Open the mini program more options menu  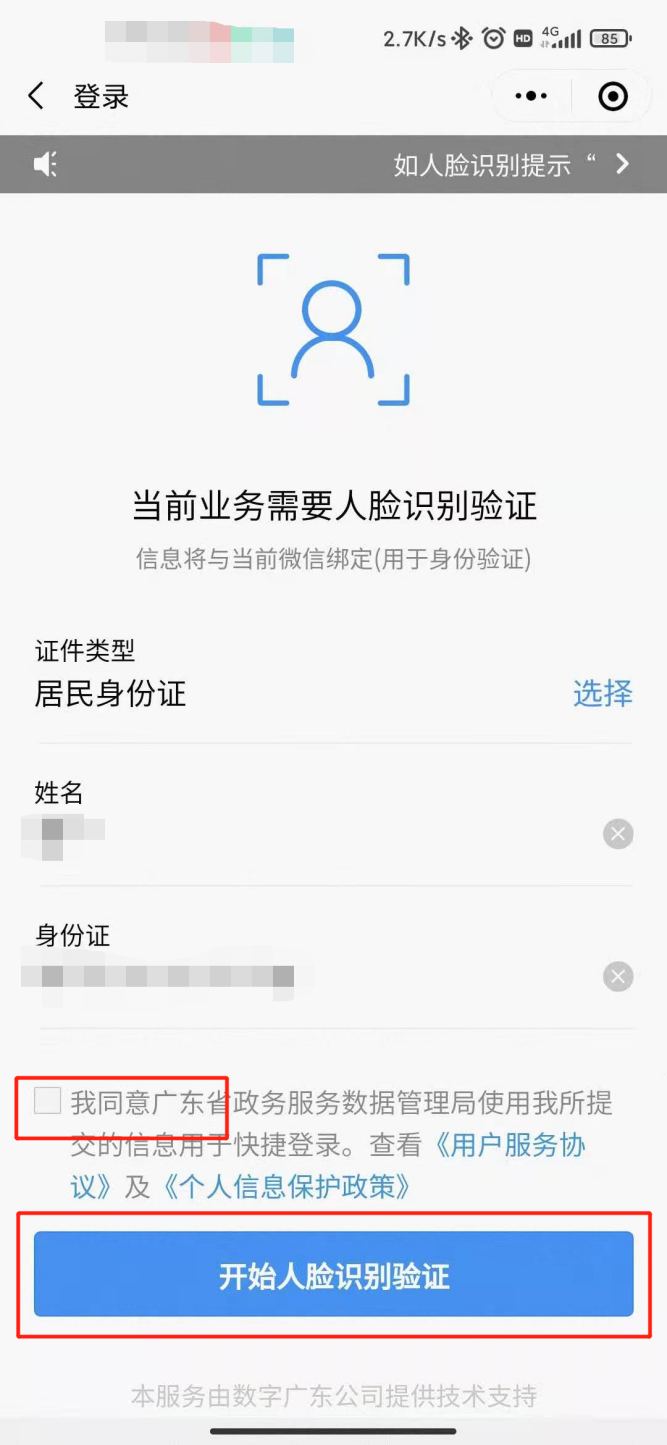coord(530,96)
